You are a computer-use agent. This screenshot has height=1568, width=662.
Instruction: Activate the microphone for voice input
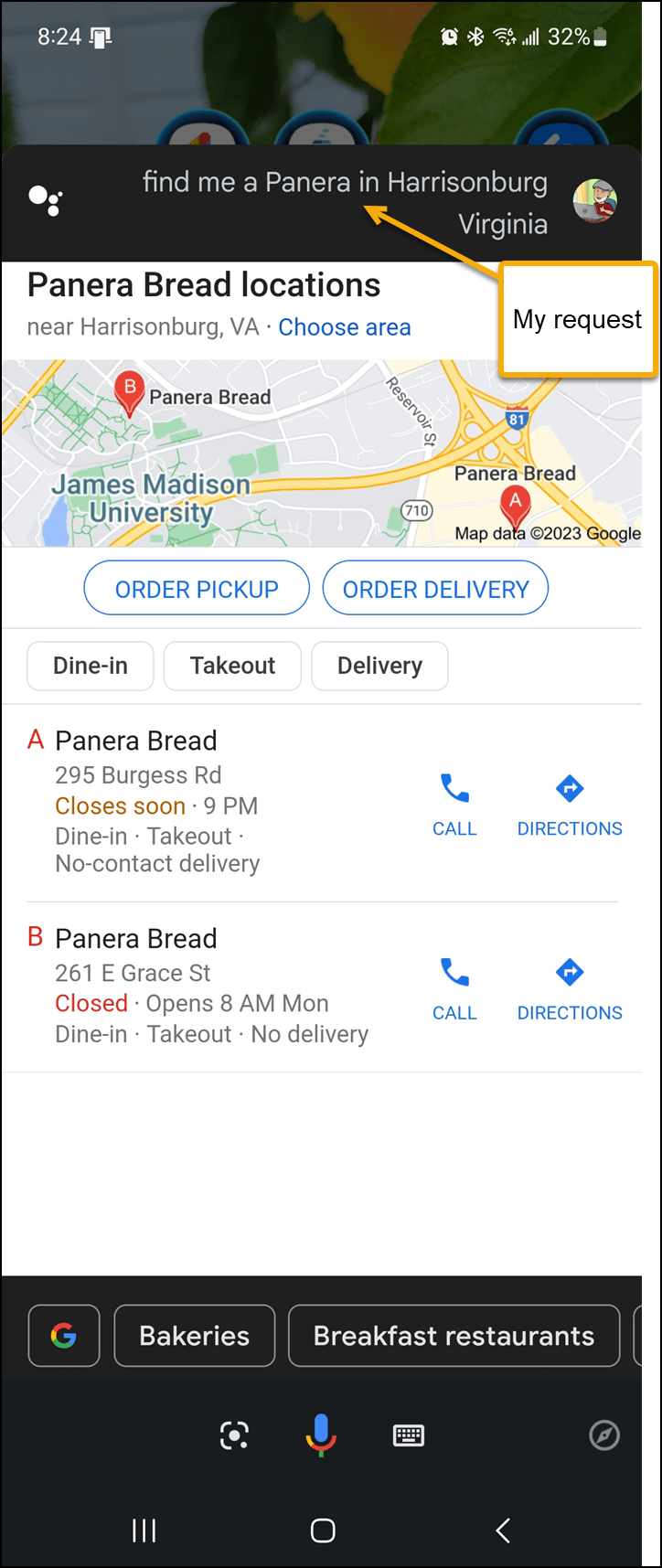tap(321, 1434)
